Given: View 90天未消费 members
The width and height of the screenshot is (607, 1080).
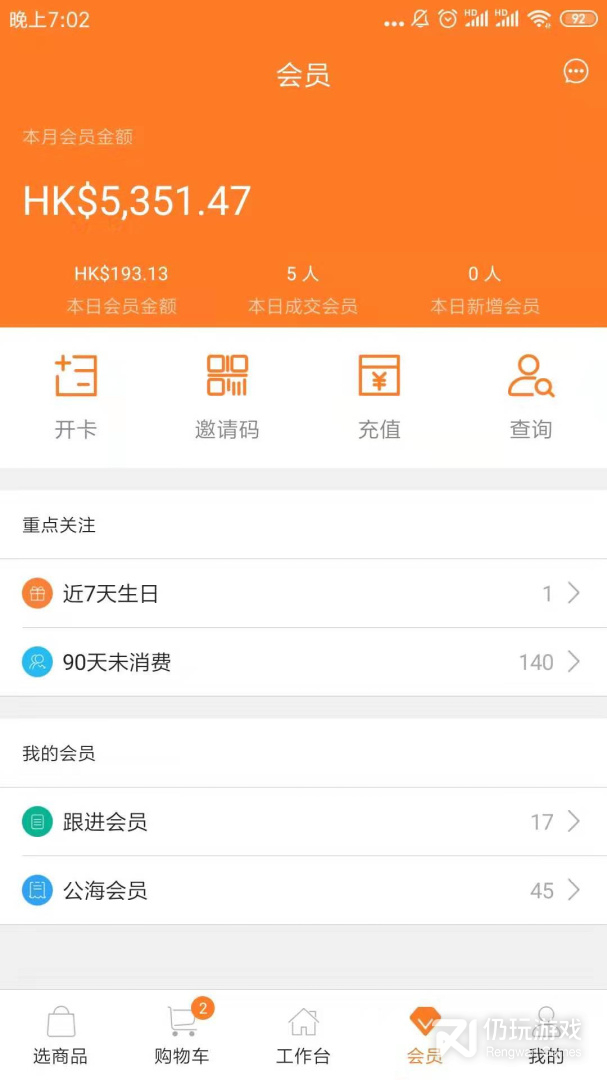Looking at the screenshot, I should click(x=303, y=662).
